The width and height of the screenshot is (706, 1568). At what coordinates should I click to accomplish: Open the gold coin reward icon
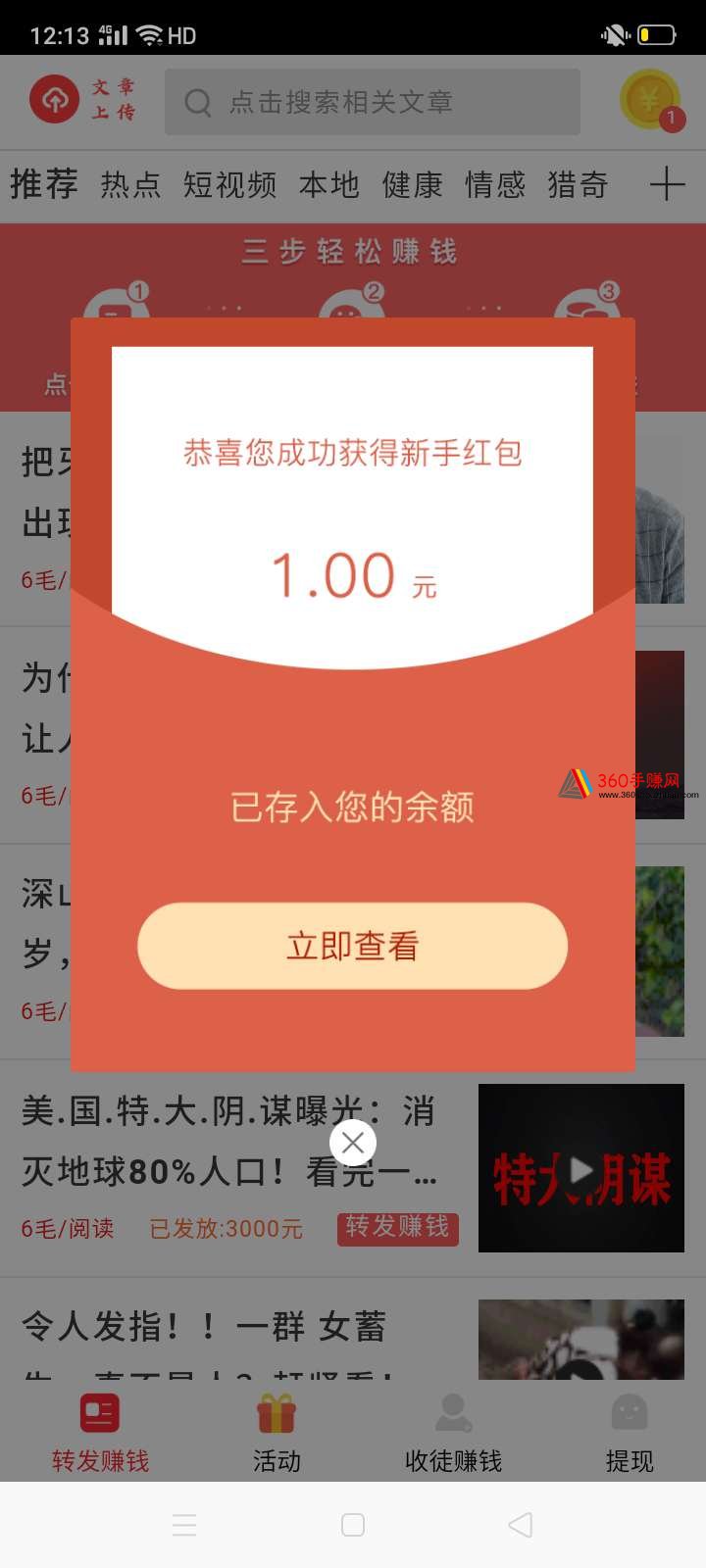(650, 99)
